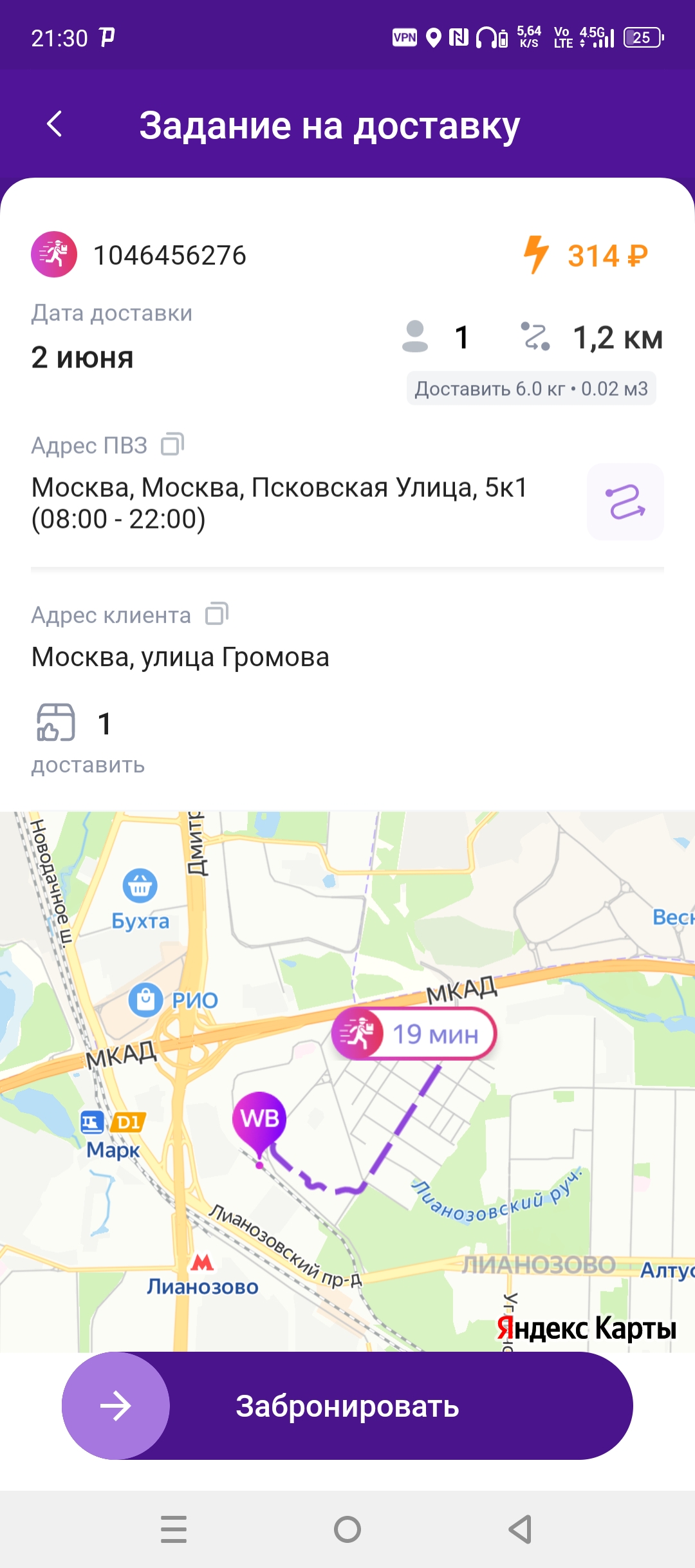
Task: Open route to Псковская Улица pickup point
Action: point(624,502)
